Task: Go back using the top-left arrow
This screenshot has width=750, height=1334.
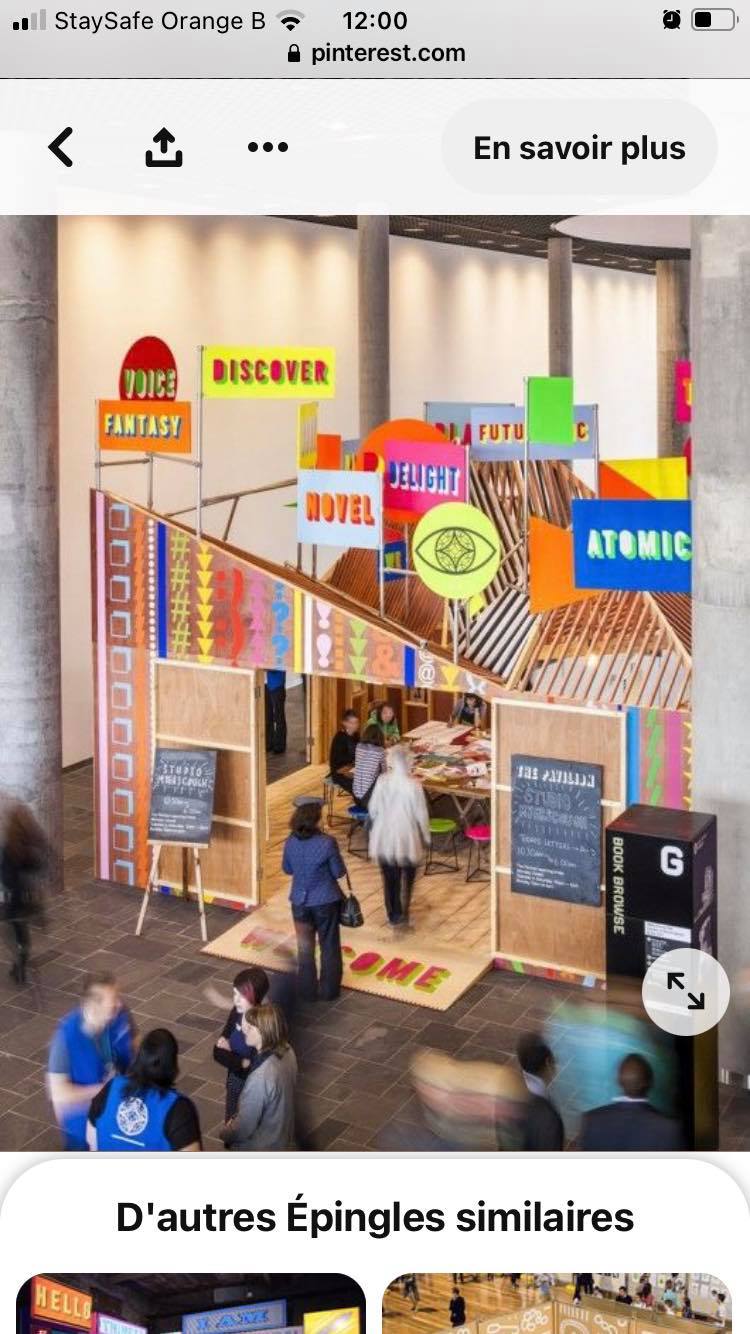Action: point(61,148)
